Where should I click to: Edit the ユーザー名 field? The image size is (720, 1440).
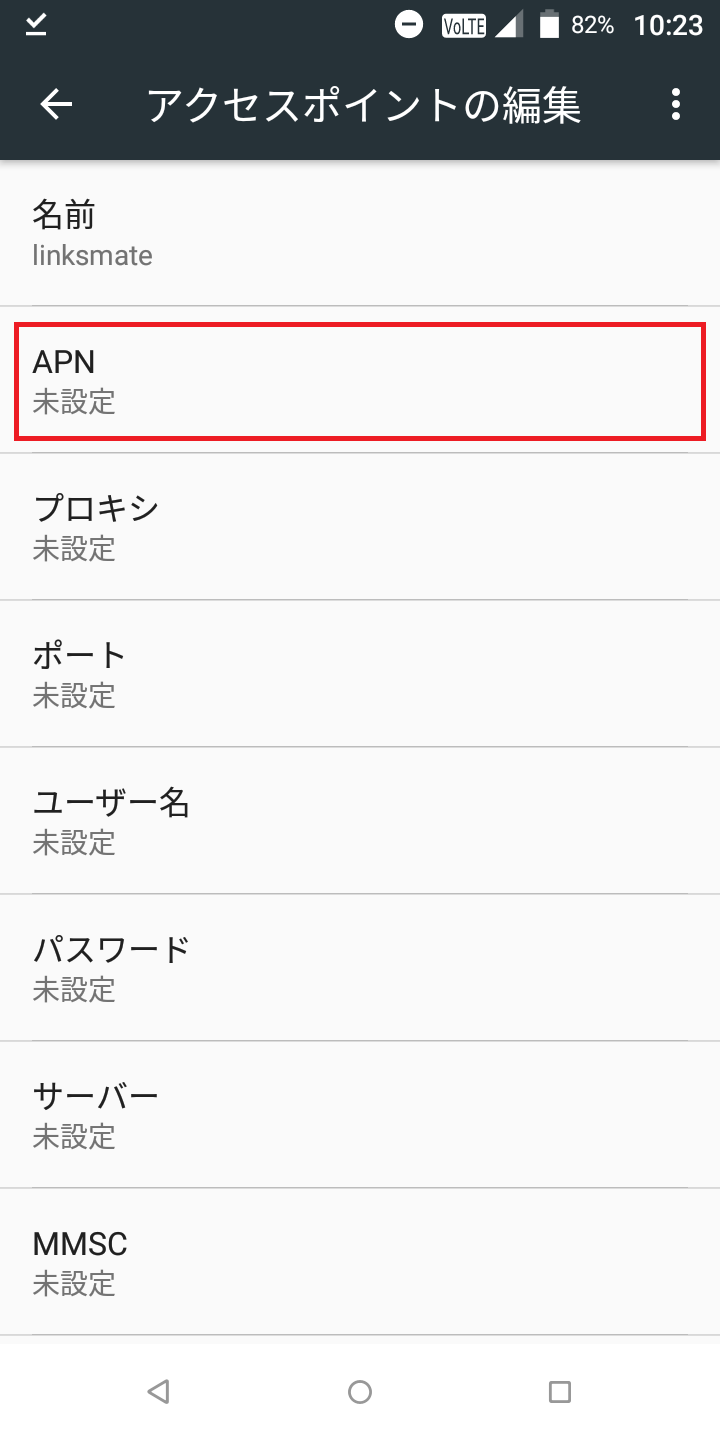coord(360,820)
